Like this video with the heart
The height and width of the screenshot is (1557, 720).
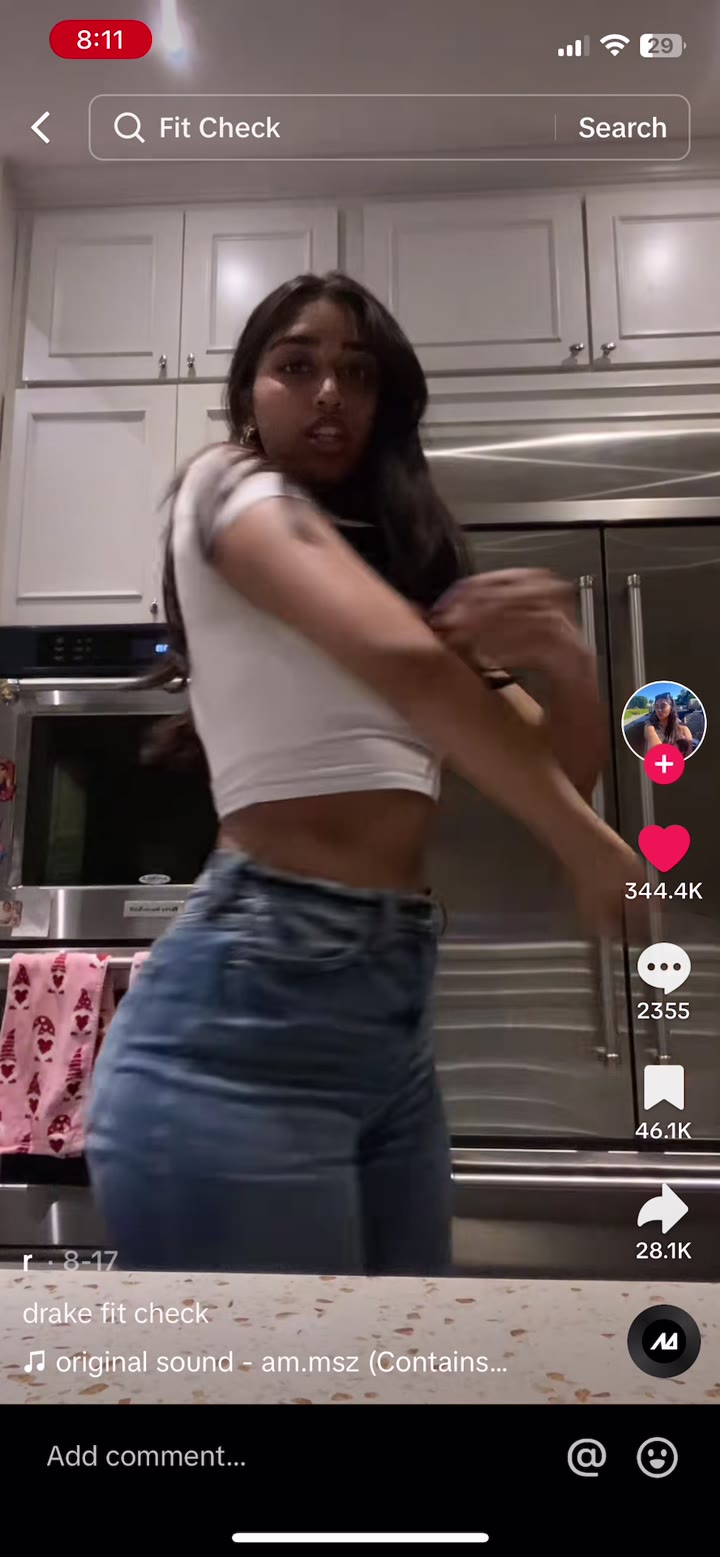coord(663,848)
